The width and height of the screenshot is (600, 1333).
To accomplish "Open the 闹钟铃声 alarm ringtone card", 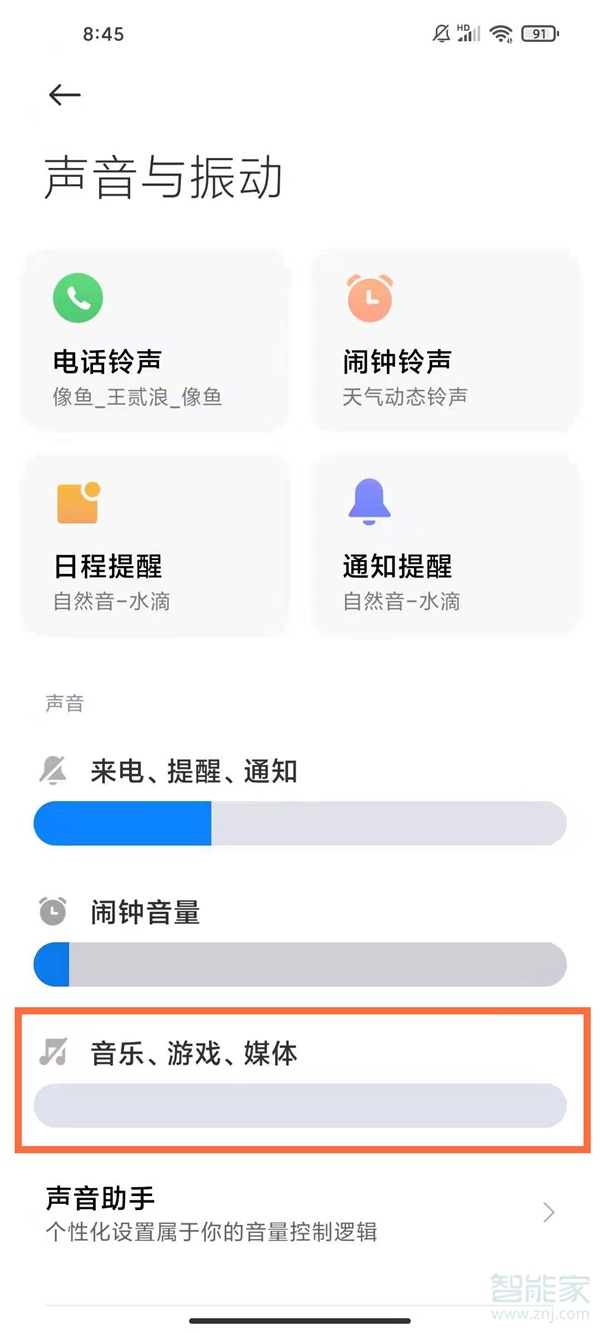I will coord(445,343).
